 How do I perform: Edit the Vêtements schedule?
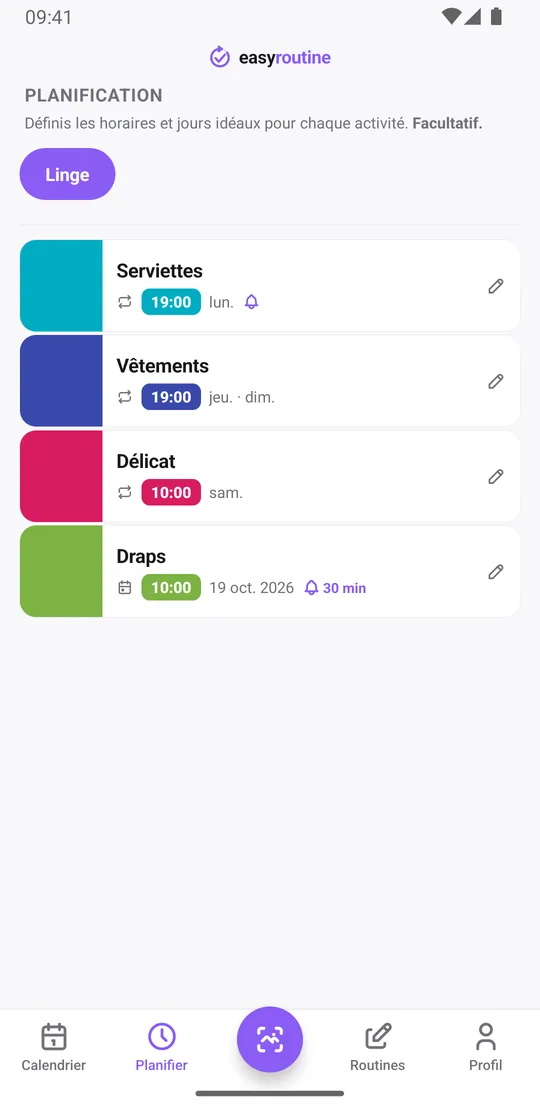[495, 382]
